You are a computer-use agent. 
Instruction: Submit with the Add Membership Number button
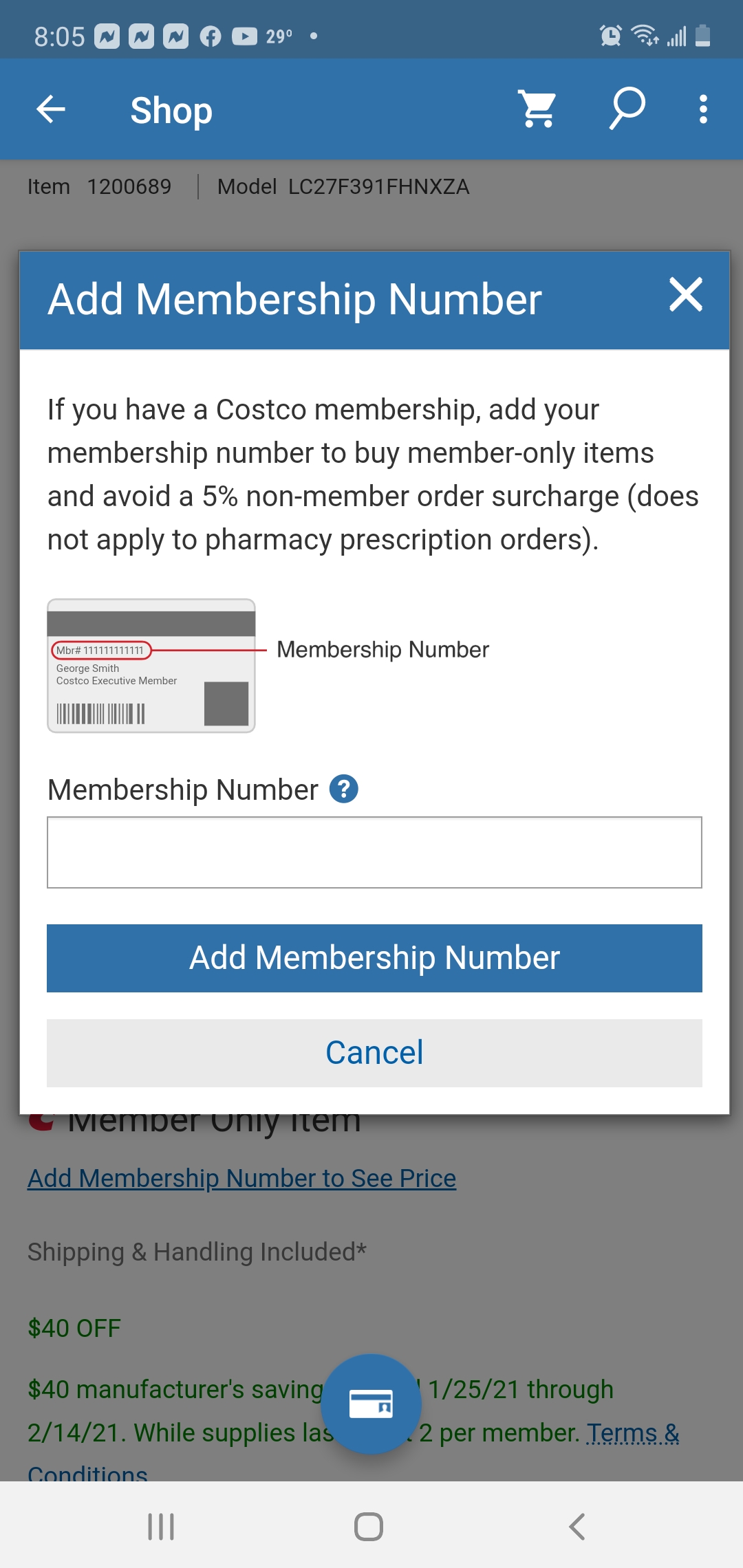click(x=374, y=958)
